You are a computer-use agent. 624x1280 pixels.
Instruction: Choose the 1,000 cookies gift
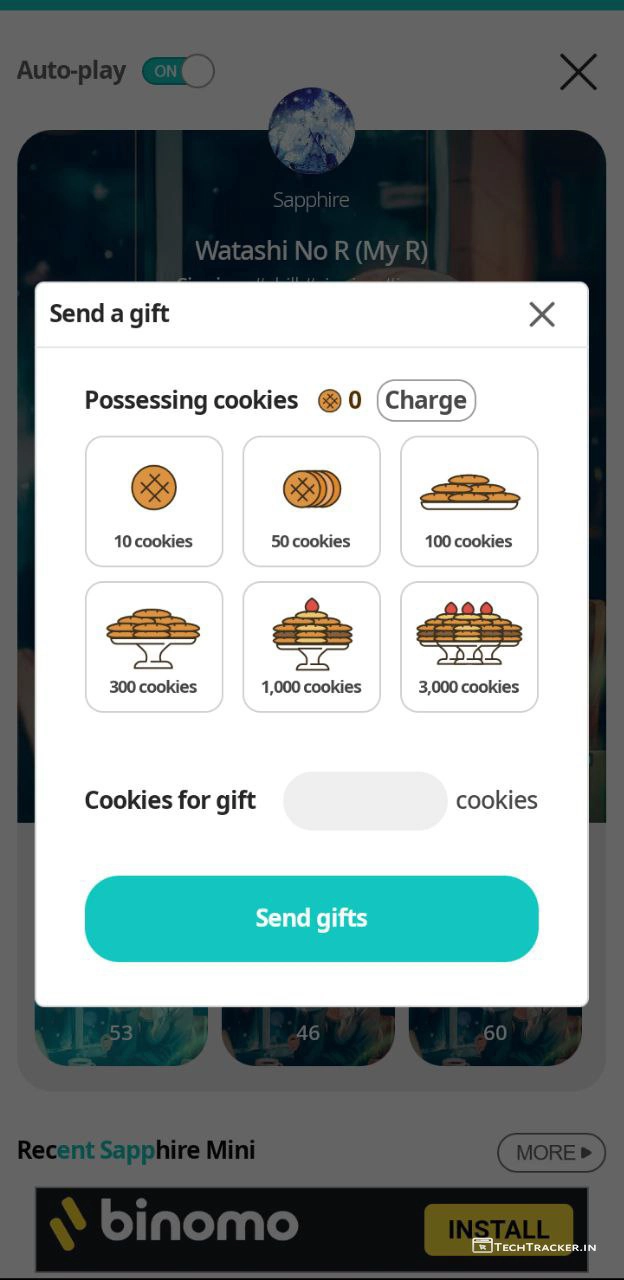(x=311, y=647)
